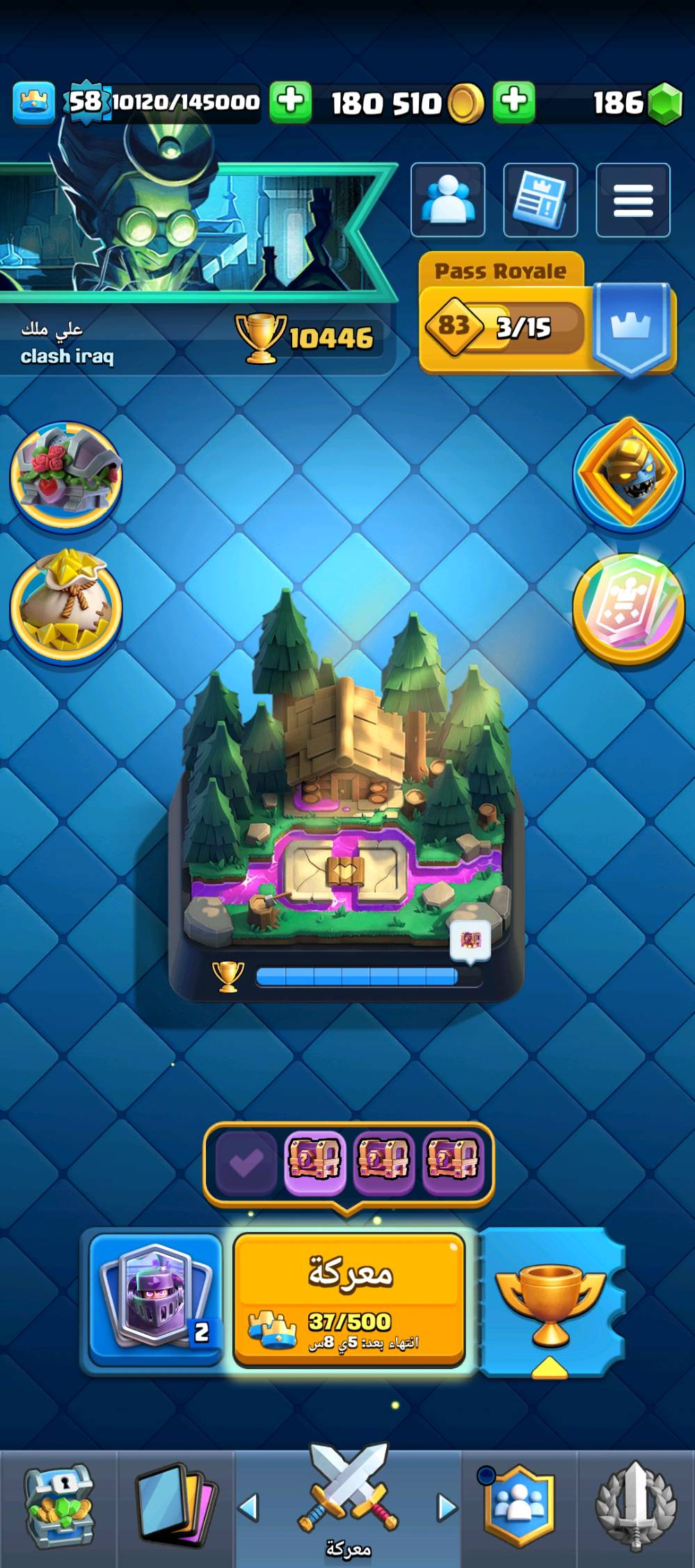Open the hamburger menu
This screenshot has height=1568, width=695.
pyautogui.click(x=632, y=200)
